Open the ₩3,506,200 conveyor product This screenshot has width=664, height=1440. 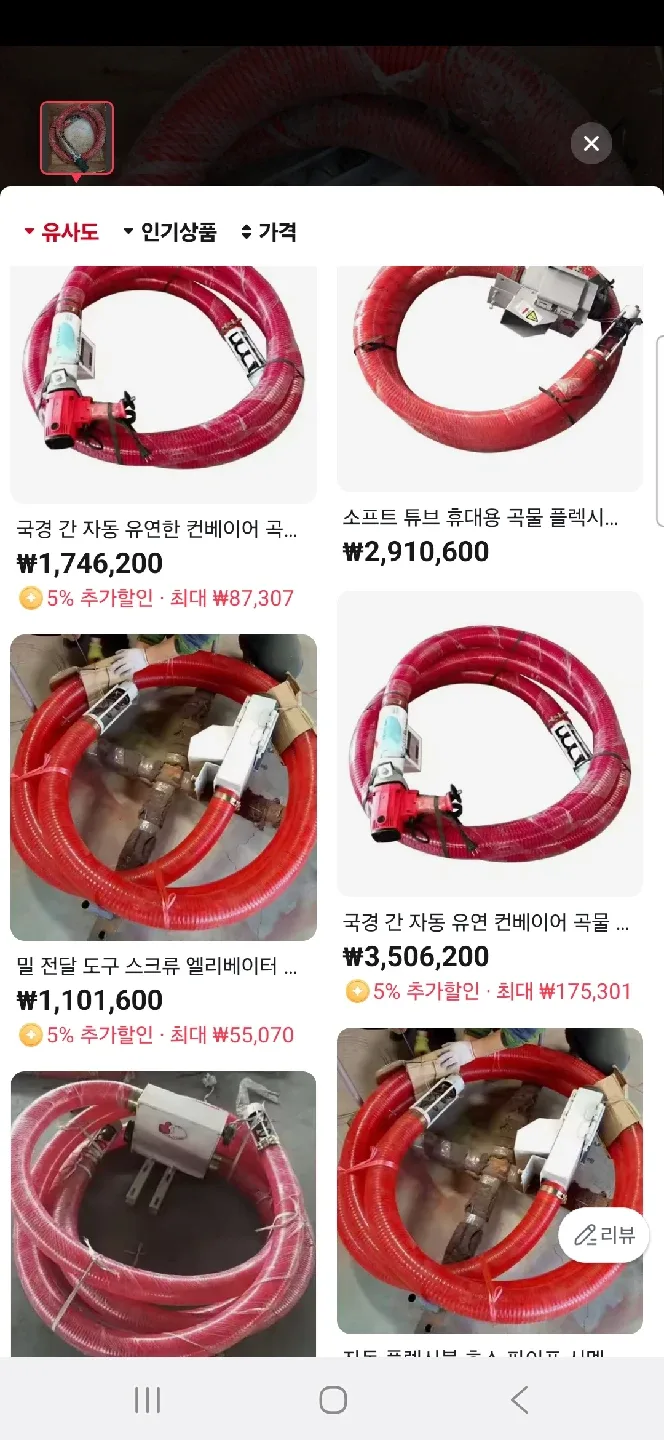(x=490, y=744)
